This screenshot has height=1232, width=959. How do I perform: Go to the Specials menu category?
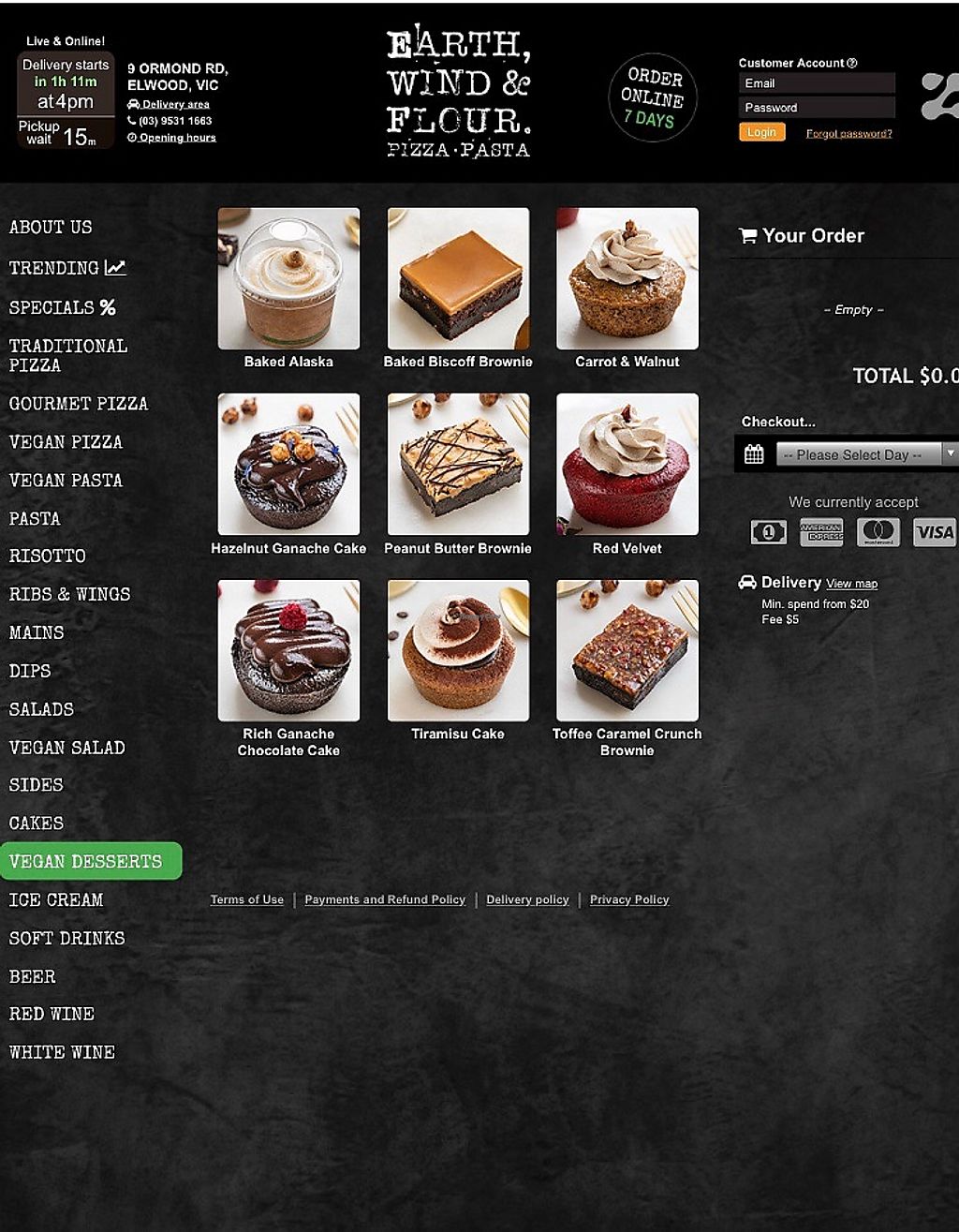tap(62, 307)
